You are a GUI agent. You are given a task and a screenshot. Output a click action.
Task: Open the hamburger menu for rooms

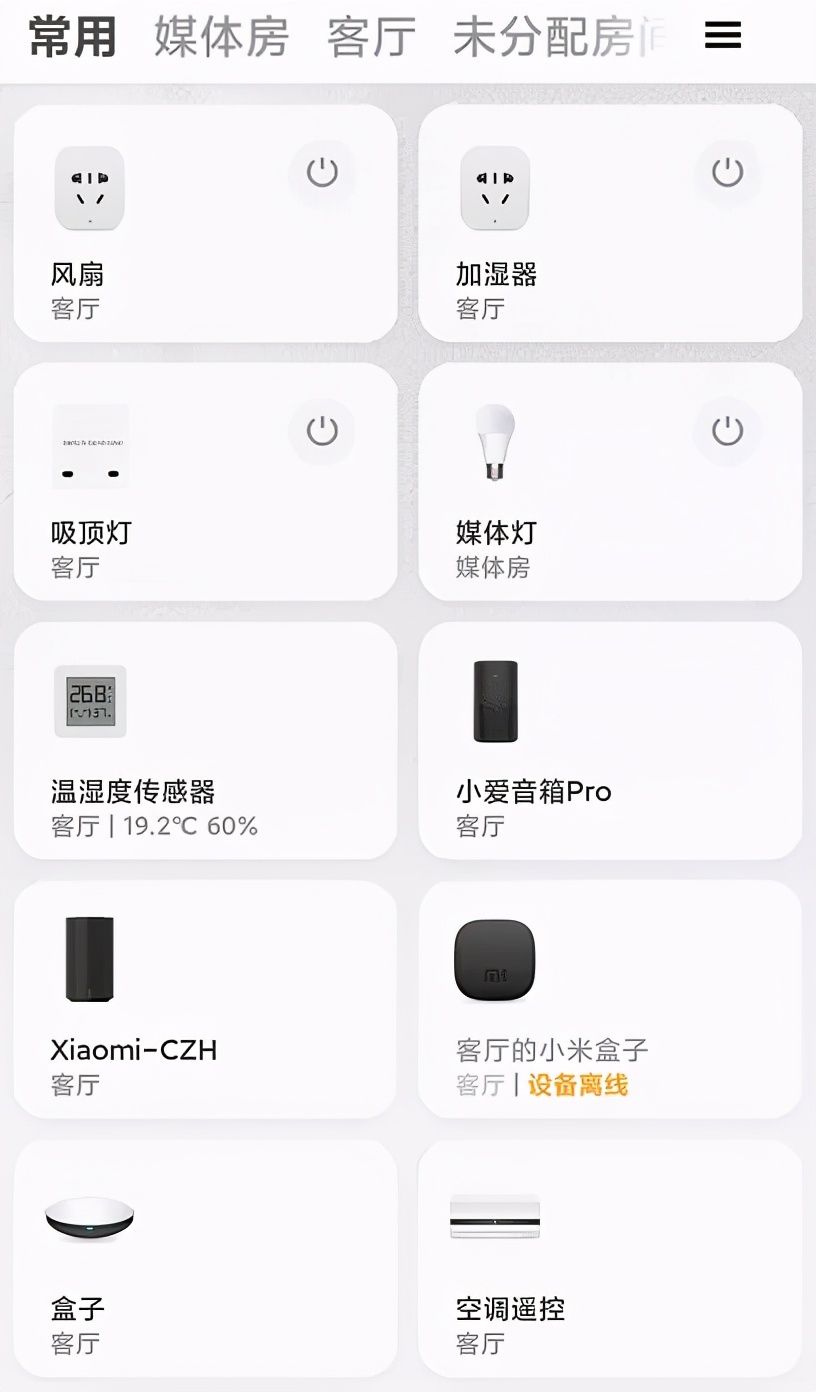coord(722,36)
